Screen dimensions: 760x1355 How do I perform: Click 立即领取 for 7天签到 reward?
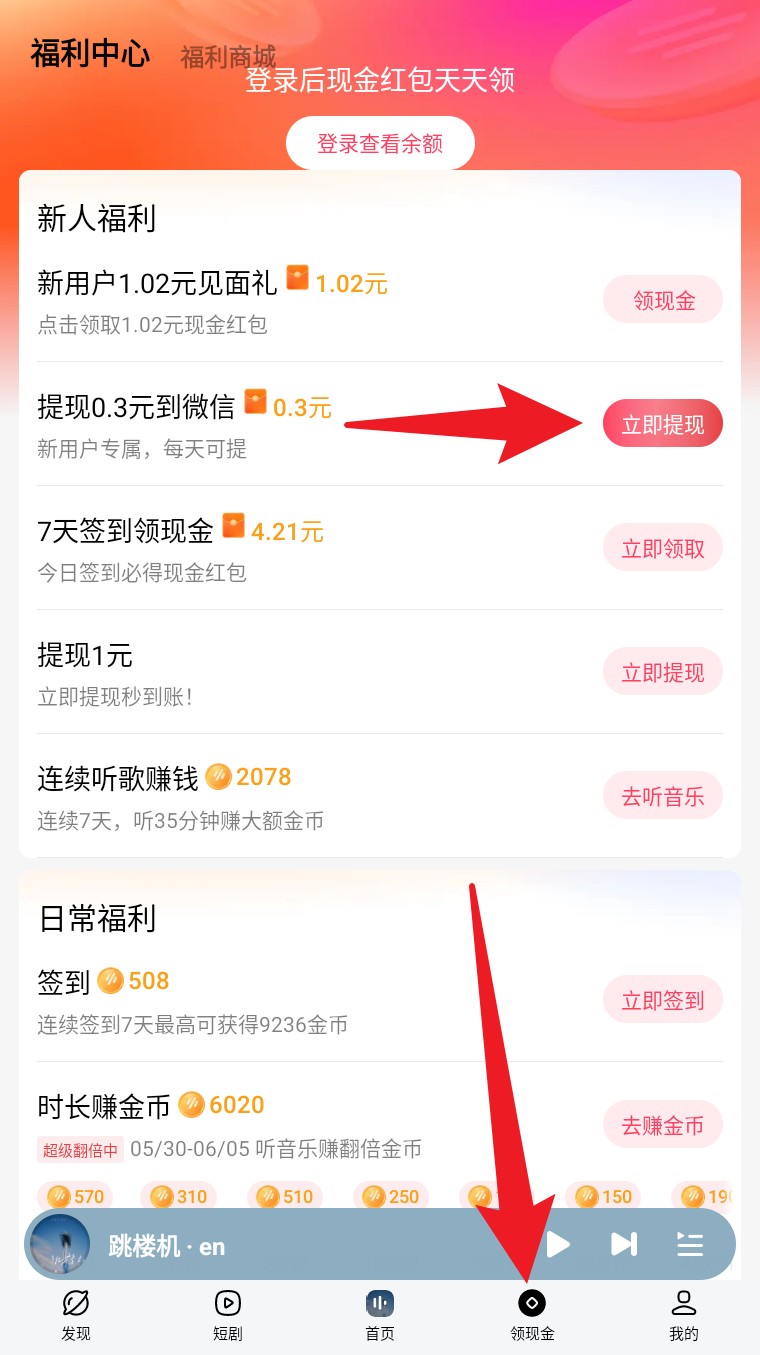click(662, 547)
